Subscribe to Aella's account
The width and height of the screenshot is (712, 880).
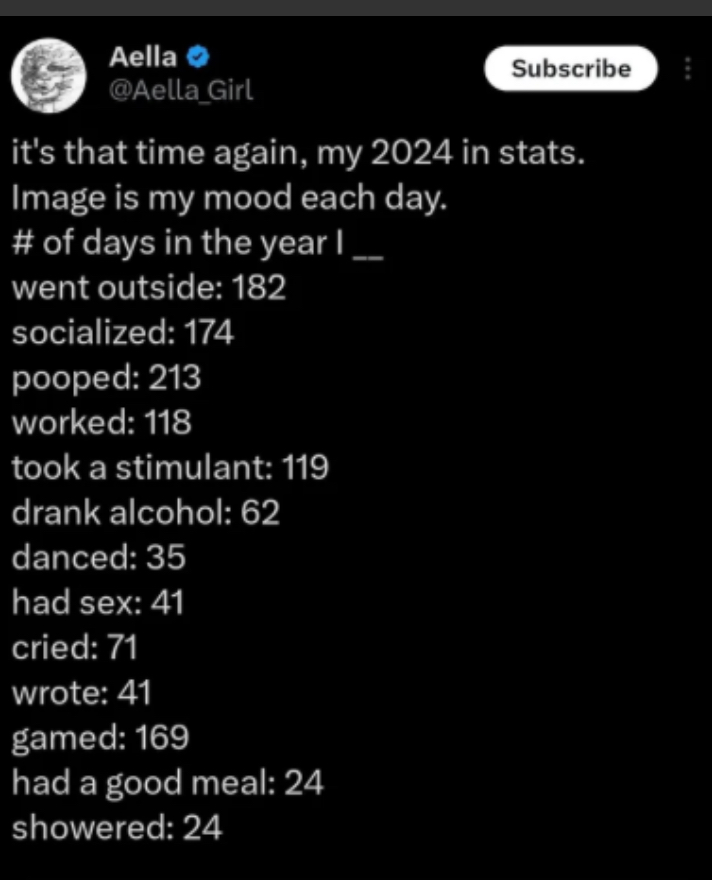point(571,69)
